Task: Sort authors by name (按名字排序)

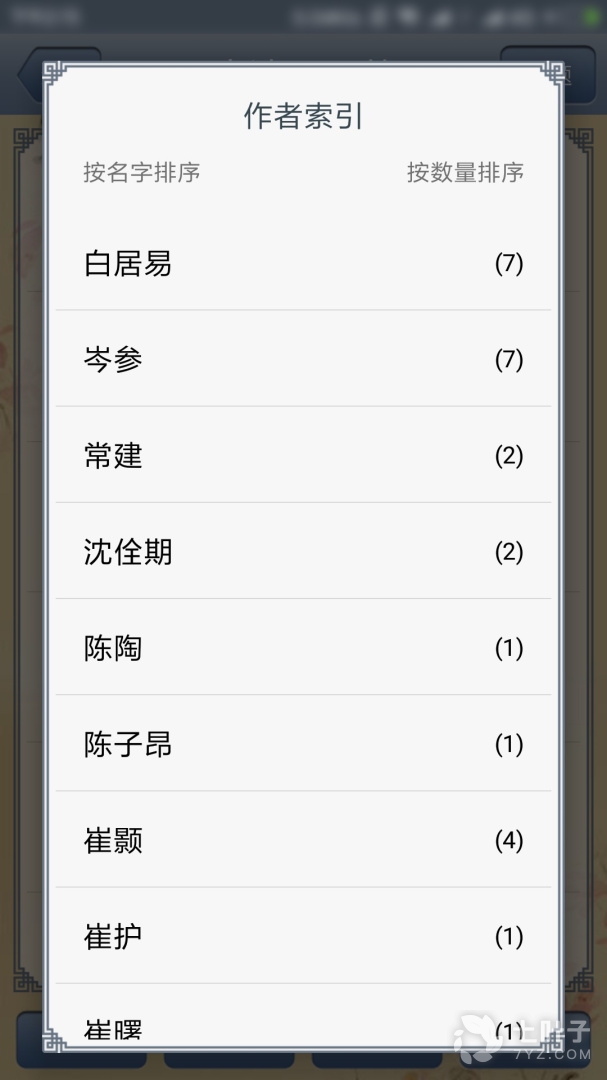Action: pyautogui.click(x=142, y=173)
